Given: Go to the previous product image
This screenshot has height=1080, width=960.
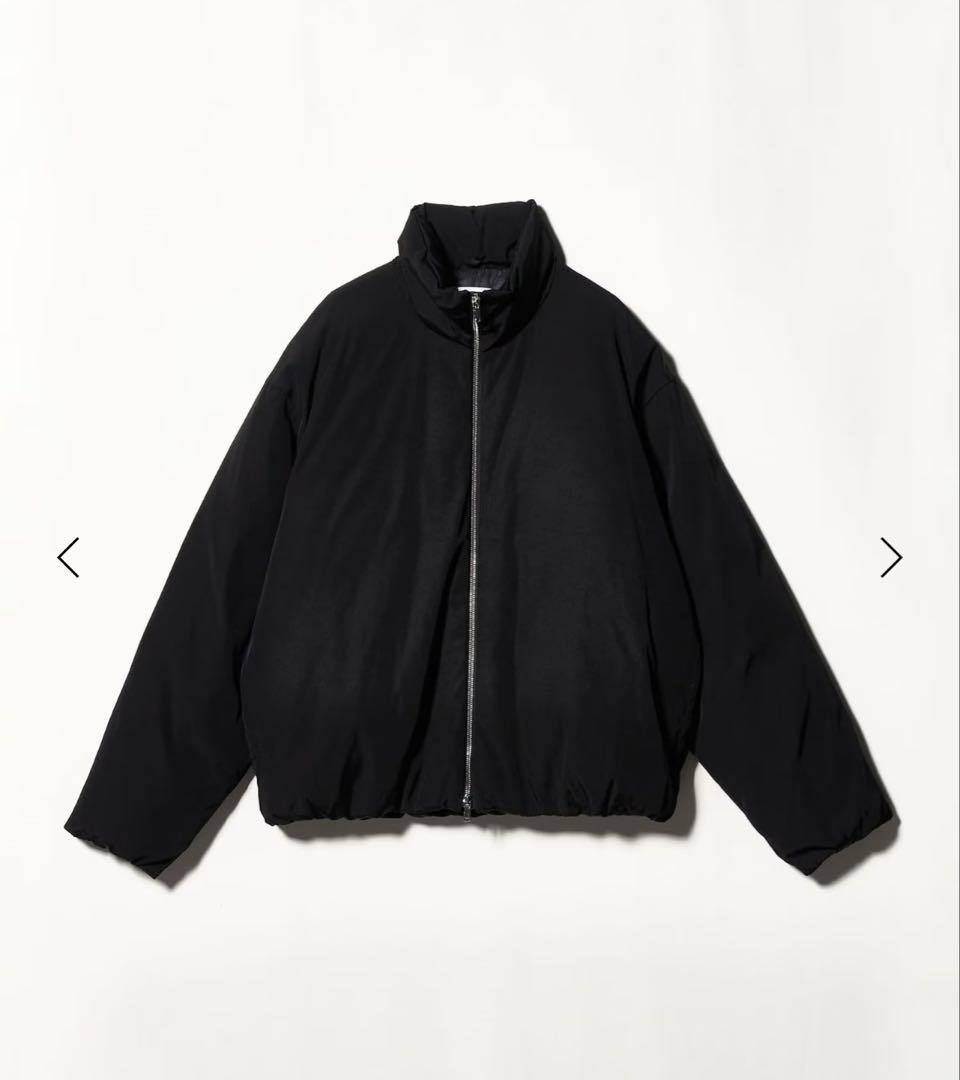Looking at the screenshot, I should pos(68,558).
